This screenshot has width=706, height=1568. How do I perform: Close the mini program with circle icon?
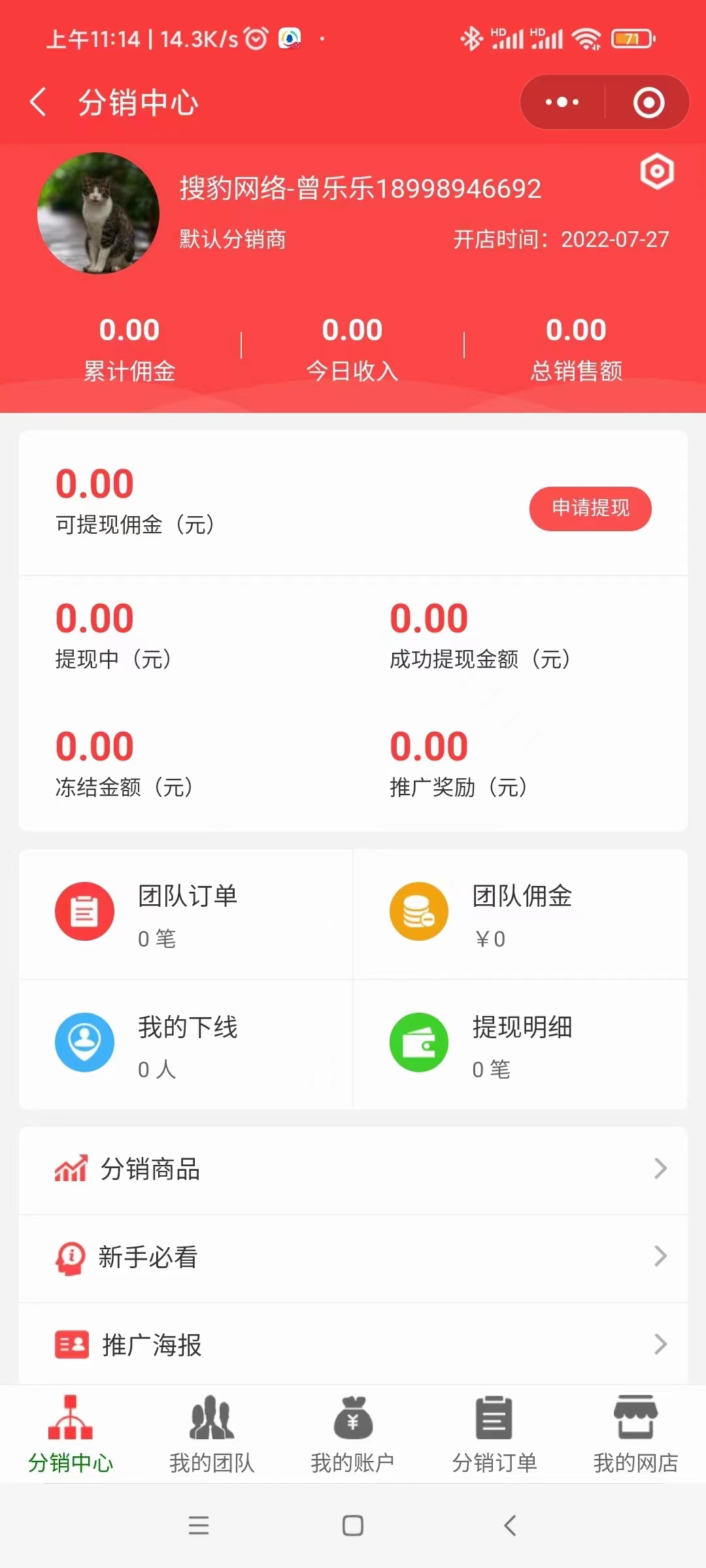pos(648,103)
